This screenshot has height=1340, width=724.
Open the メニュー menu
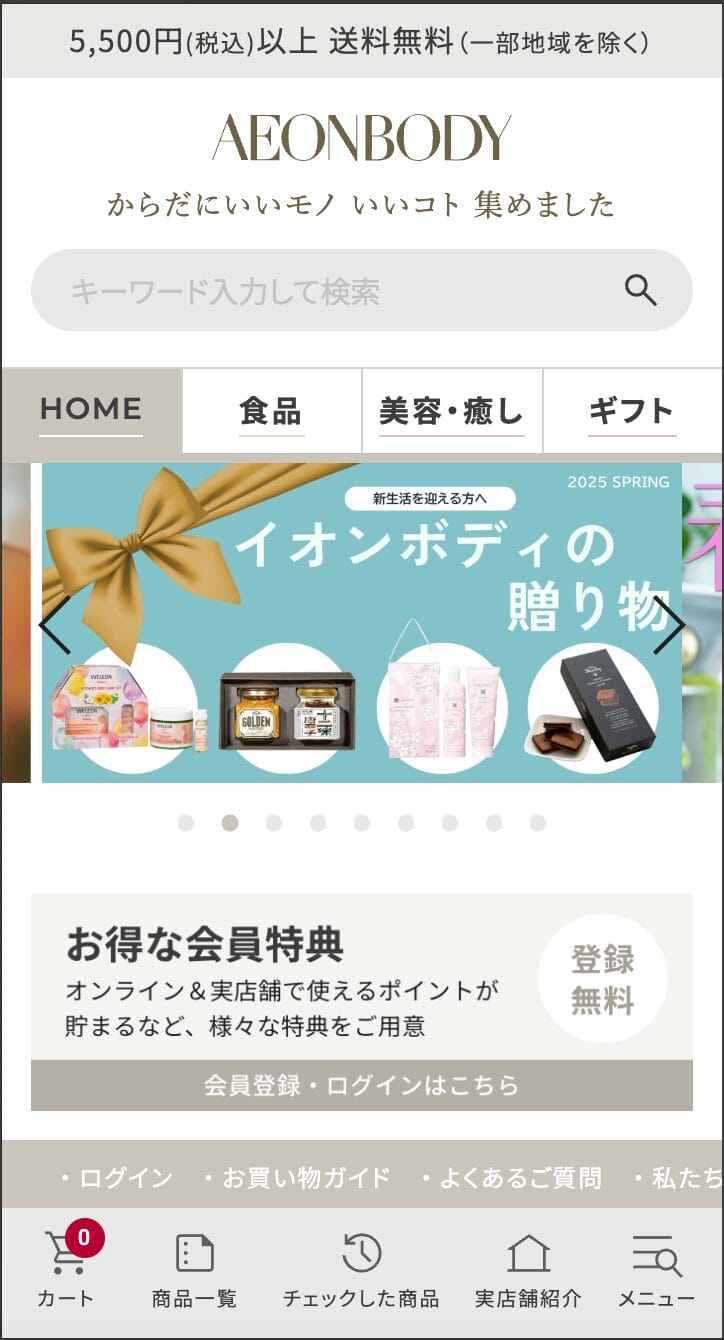(x=656, y=1270)
